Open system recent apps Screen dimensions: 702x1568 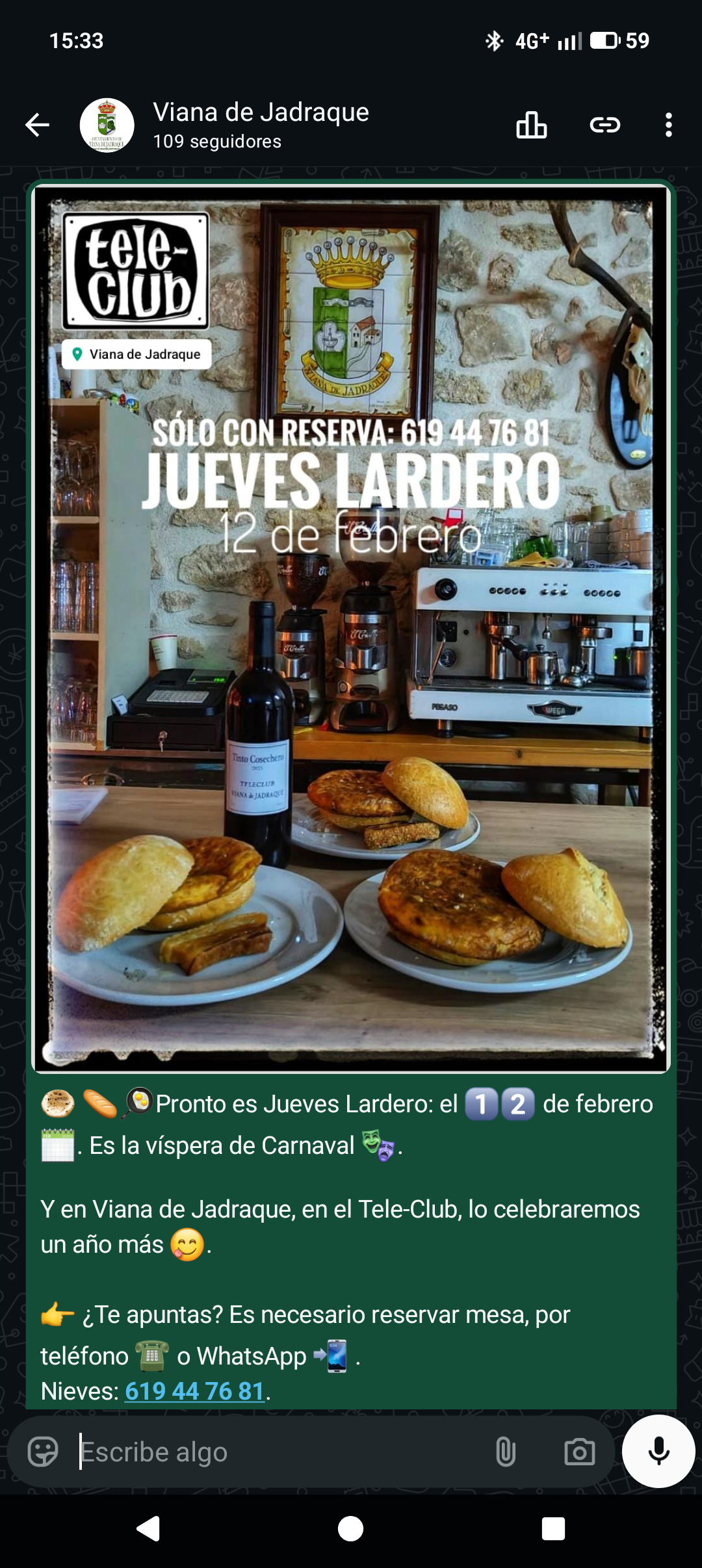pyautogui.click(x=553, y=1529)
